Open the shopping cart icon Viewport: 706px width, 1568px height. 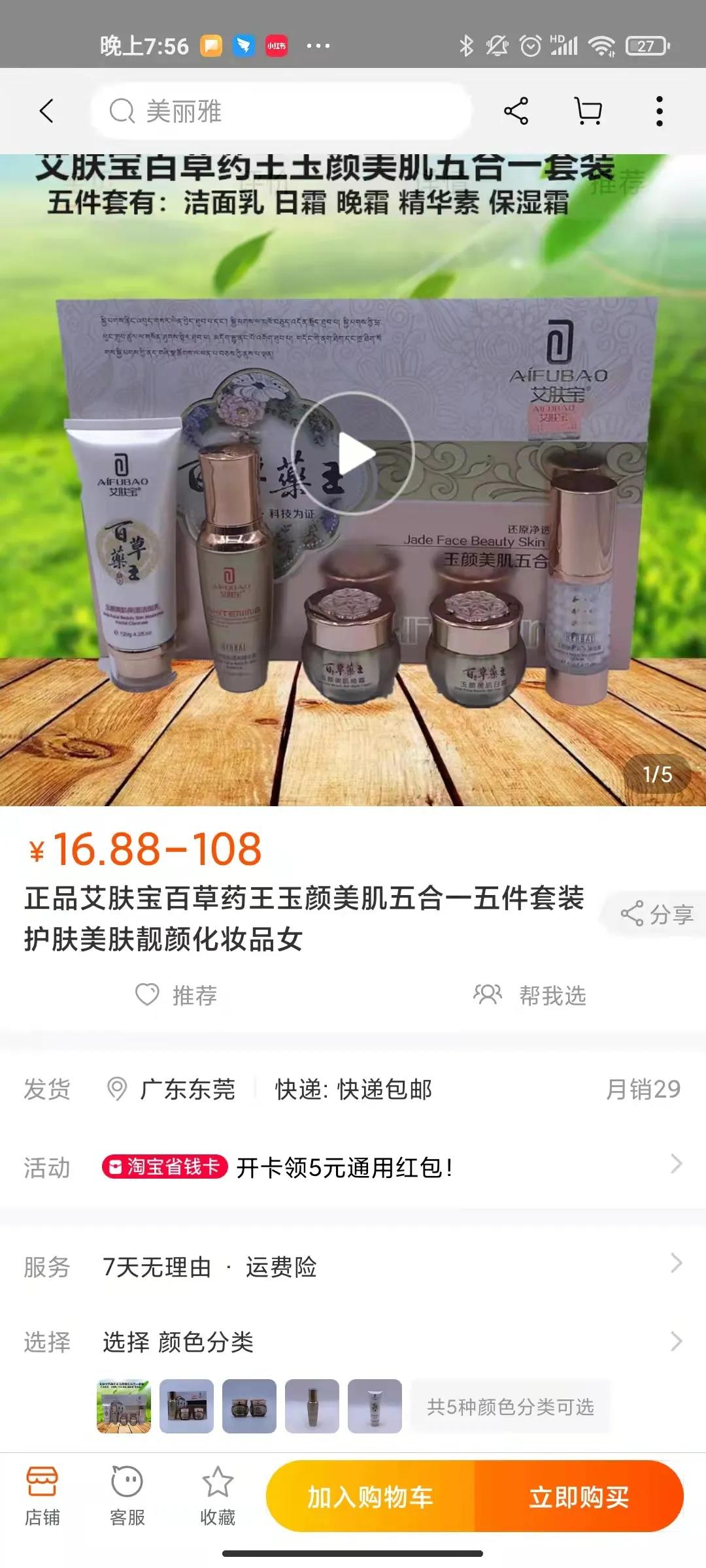[x=588, y=111]
